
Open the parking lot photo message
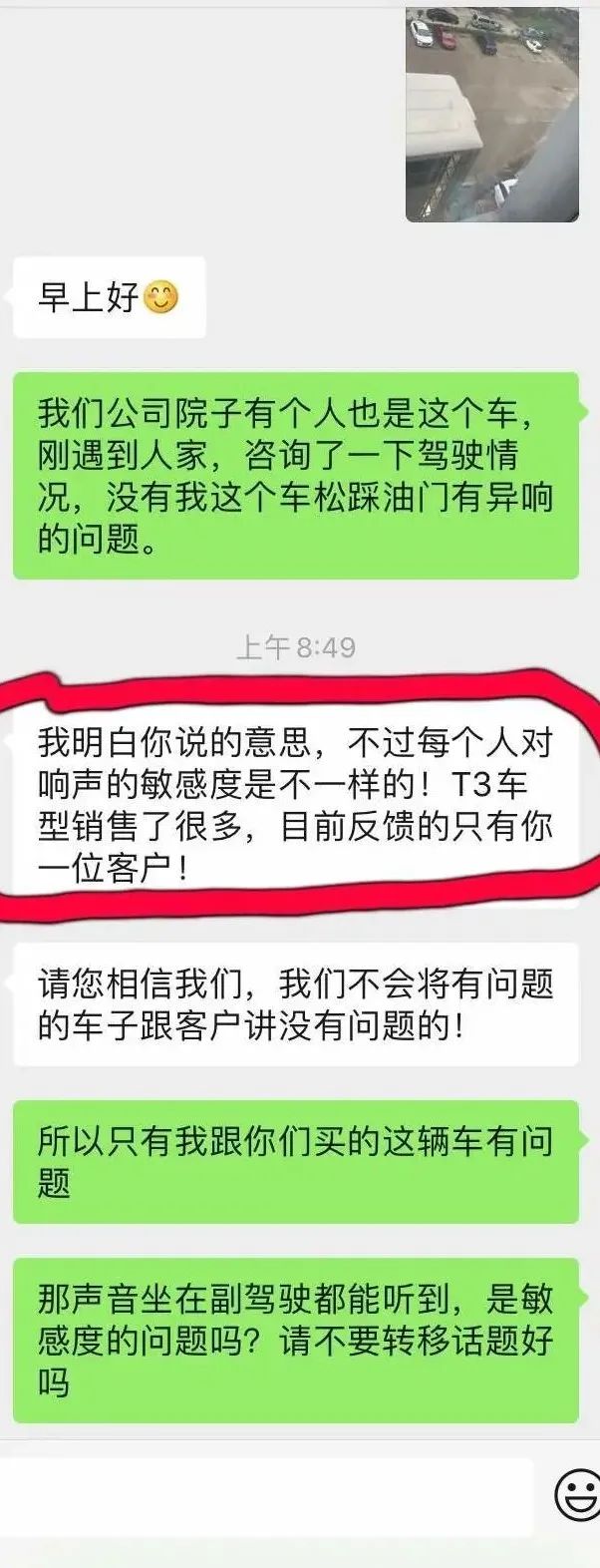click(x=492, y=111)
